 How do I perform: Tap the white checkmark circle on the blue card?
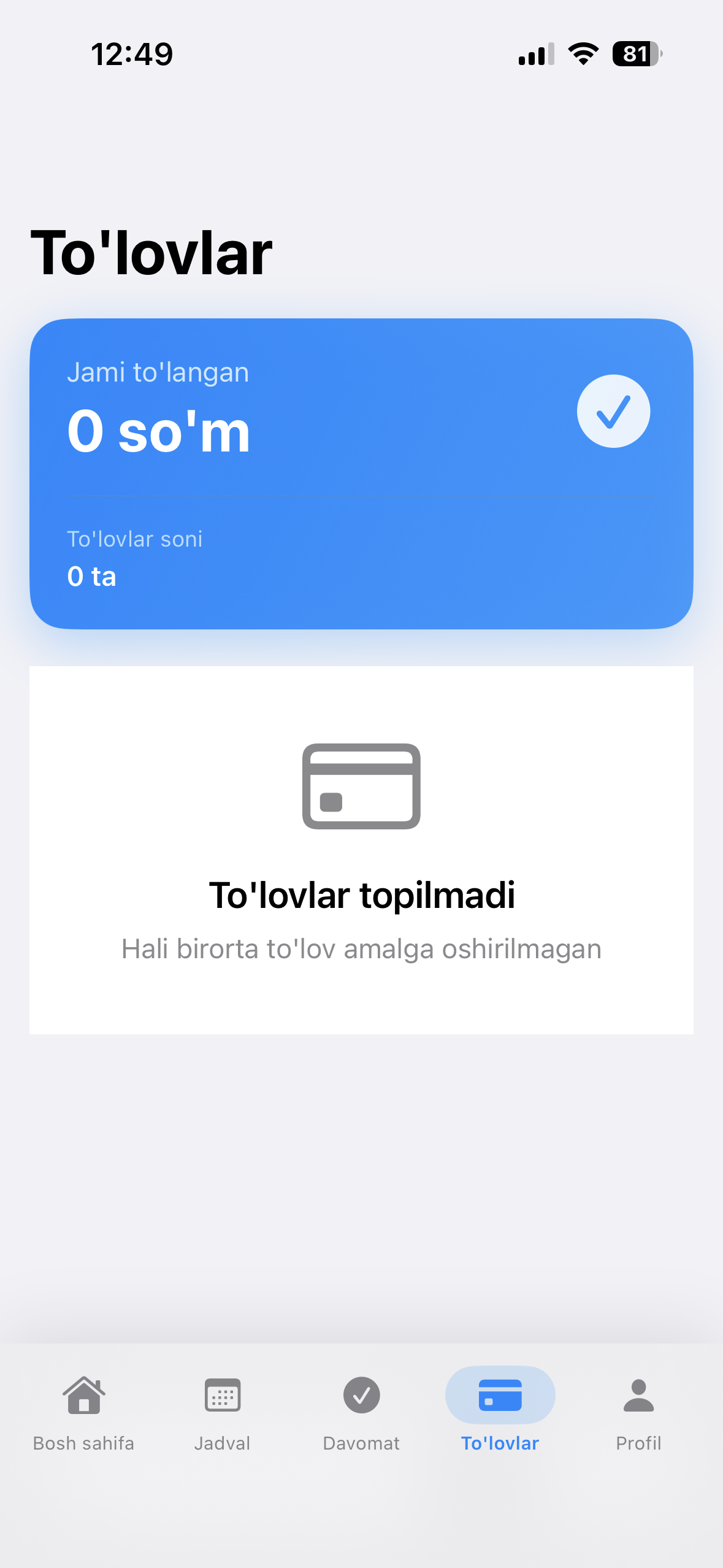[613, 411]
